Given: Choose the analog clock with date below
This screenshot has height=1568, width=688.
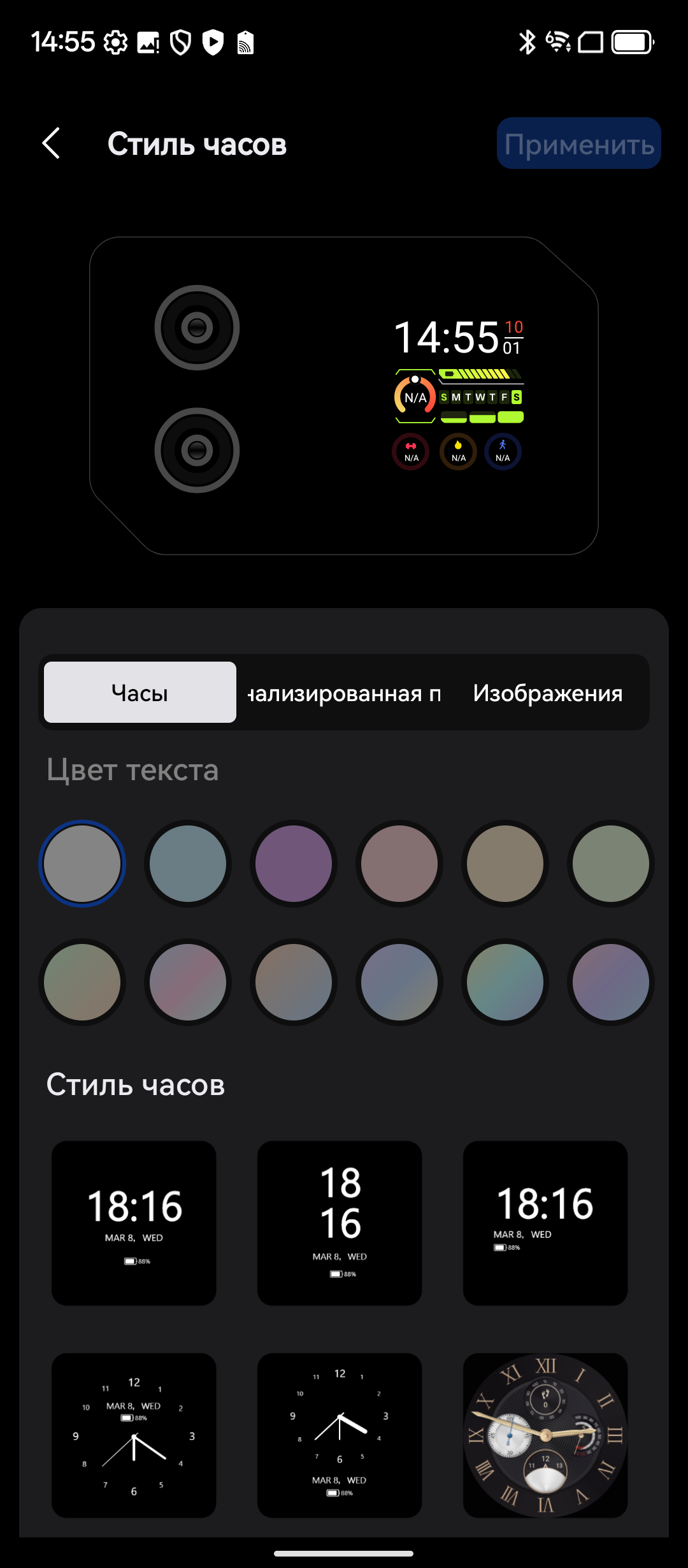Looking at the screenshot, I should click(340, 1435).
